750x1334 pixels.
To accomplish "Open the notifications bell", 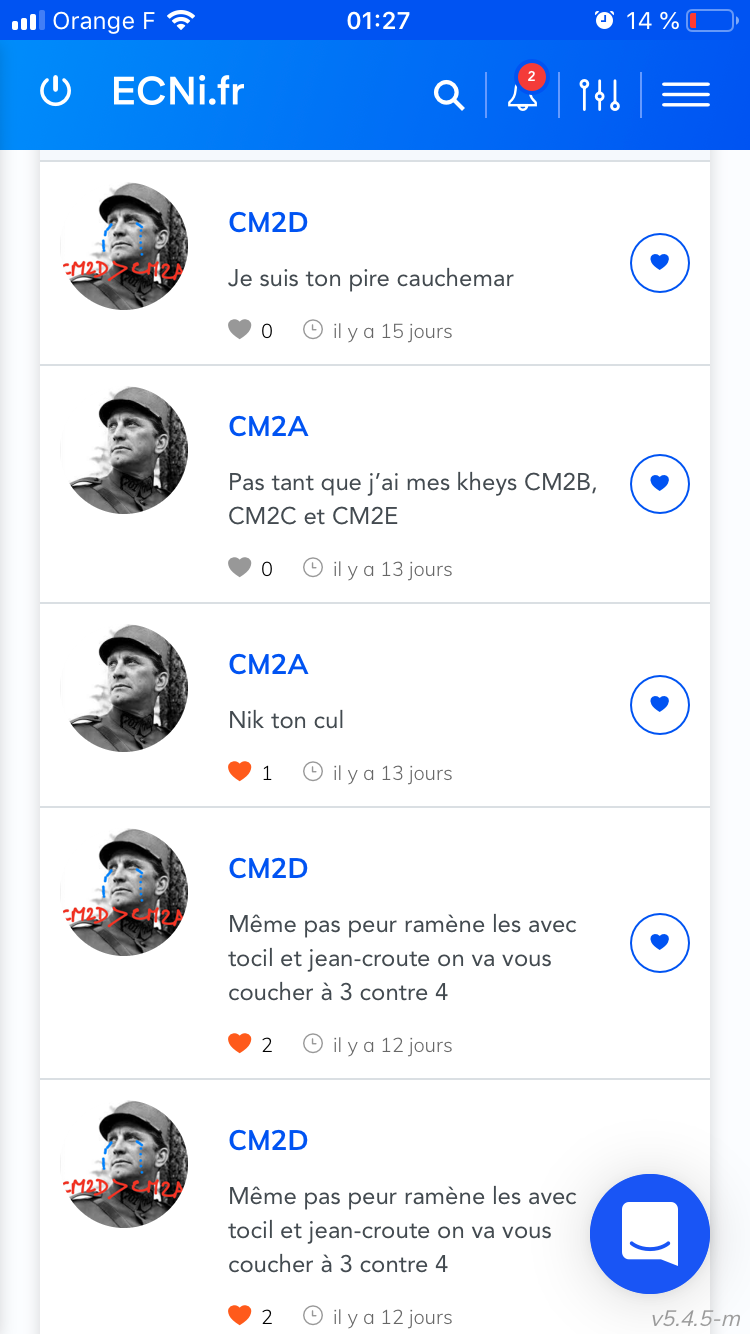I will pos(522,95).
